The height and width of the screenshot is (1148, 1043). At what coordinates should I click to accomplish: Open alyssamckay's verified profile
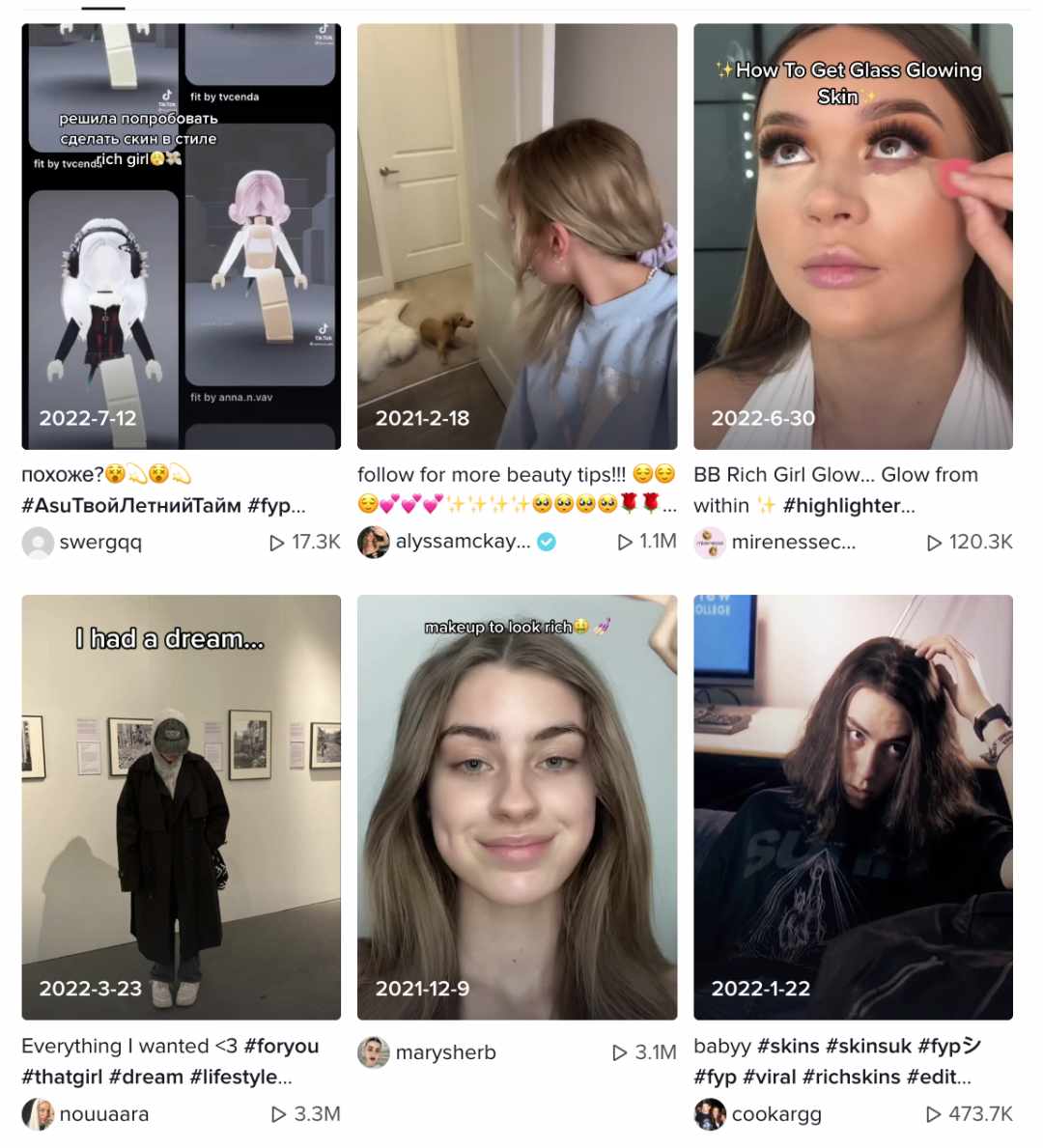click(x=462, y=542)
